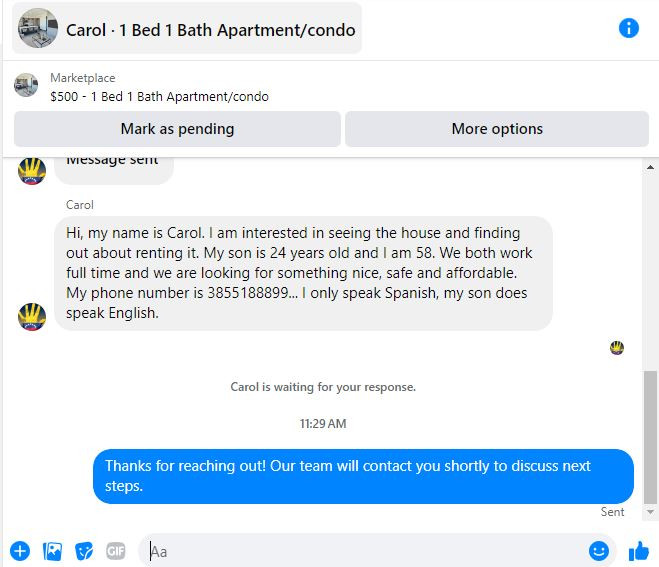Mark the listing as pending
Screen dimensions: 659x567
(x=177, y=129)
